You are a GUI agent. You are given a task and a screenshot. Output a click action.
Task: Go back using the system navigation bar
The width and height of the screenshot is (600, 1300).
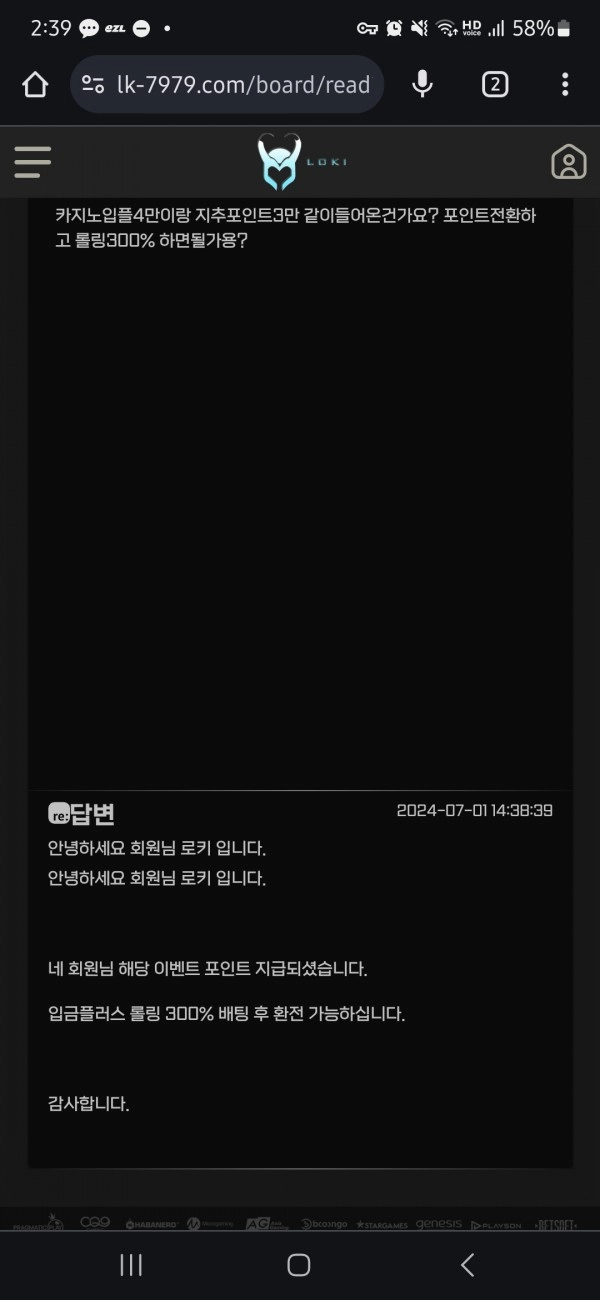pos(467,1265)
